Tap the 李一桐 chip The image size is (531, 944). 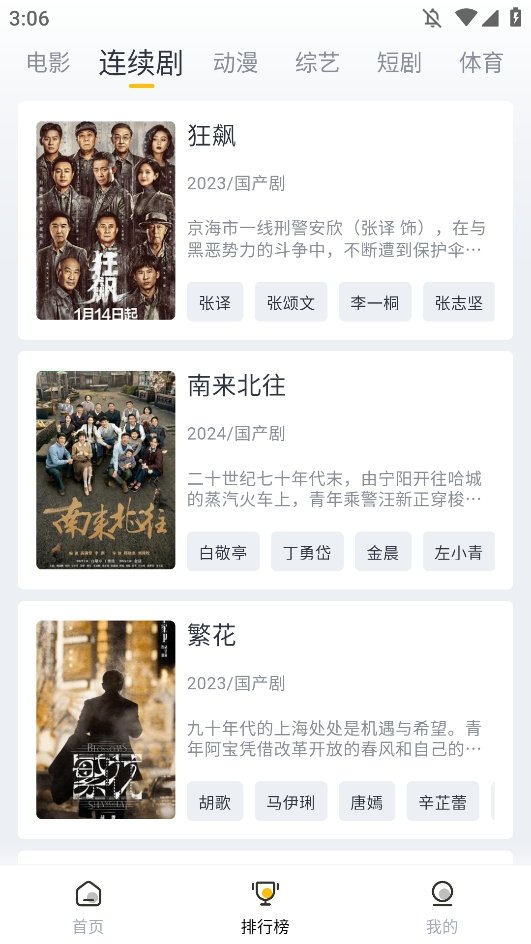click(x=375, y=302)
